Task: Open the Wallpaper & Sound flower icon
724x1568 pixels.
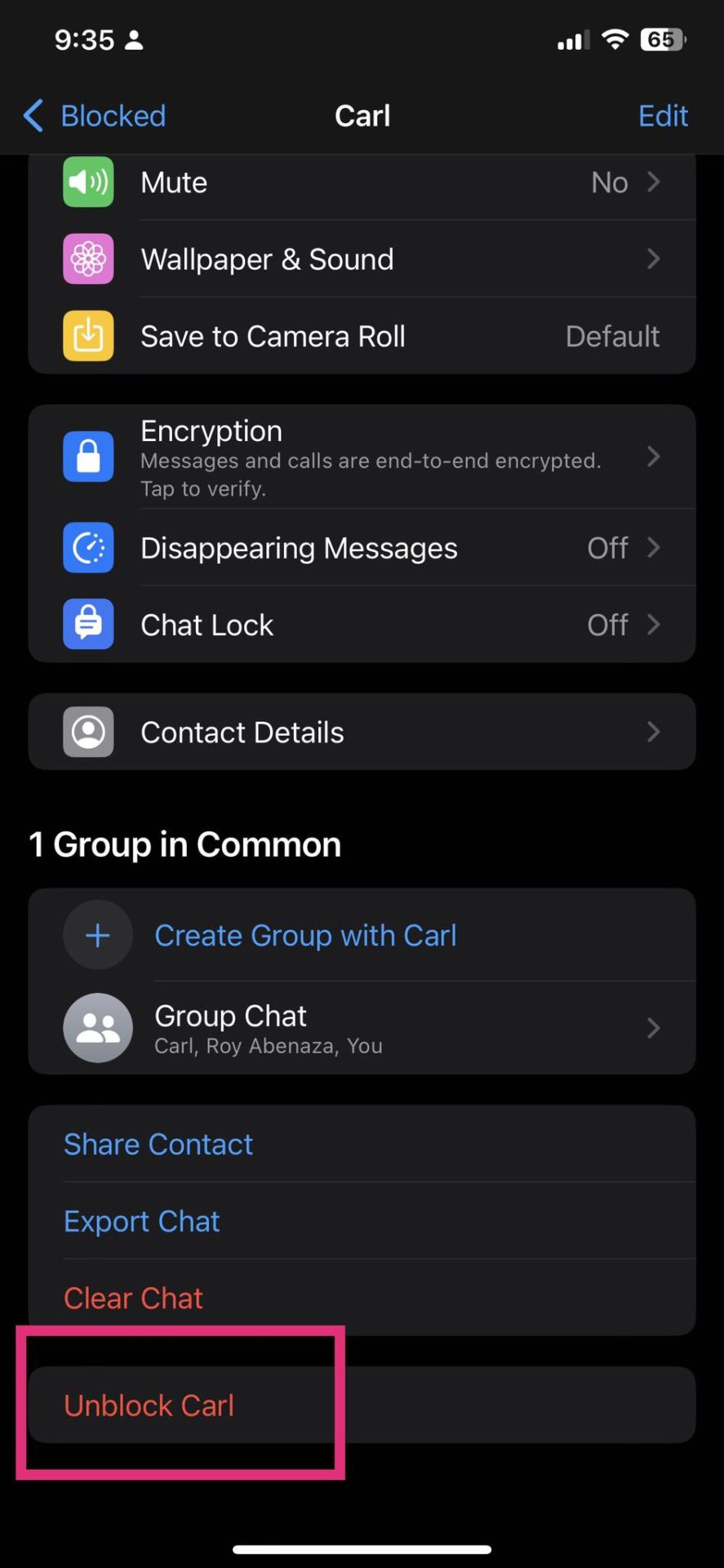Action: pos(87,259)
